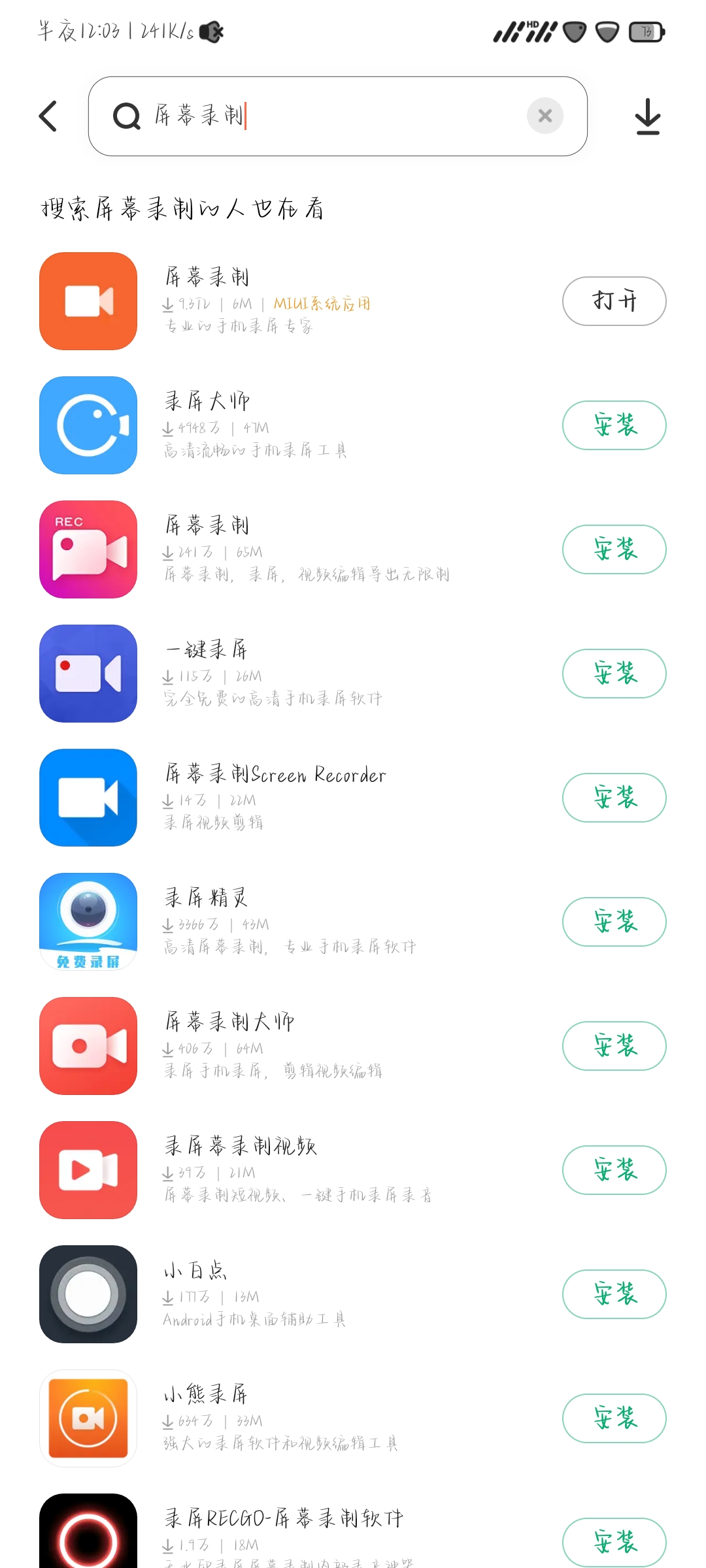
Task: Install 录屏精灵
Action: (614, 922)
